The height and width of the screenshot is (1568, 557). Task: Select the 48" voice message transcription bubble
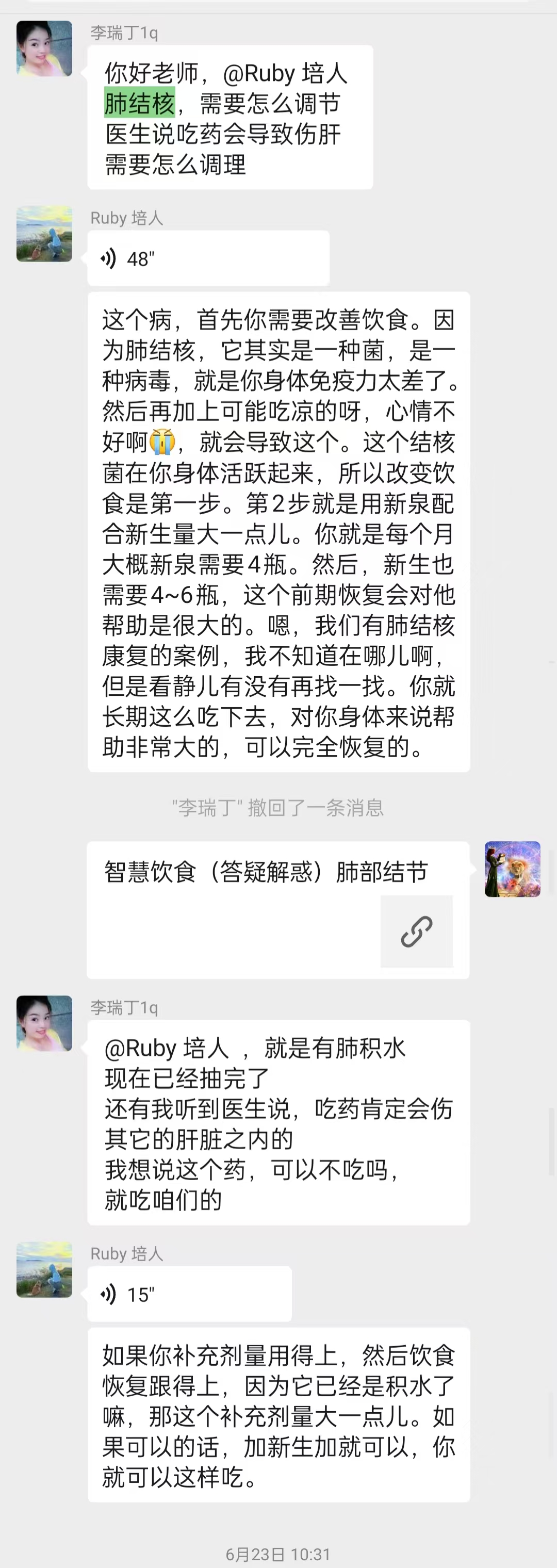pos(278,536)
